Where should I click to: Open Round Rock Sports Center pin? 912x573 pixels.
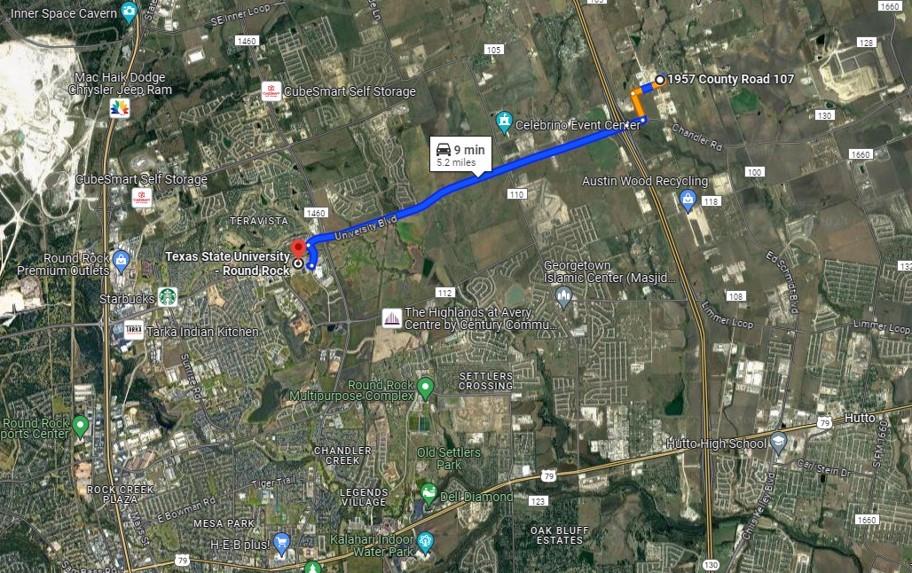[81, 425]
